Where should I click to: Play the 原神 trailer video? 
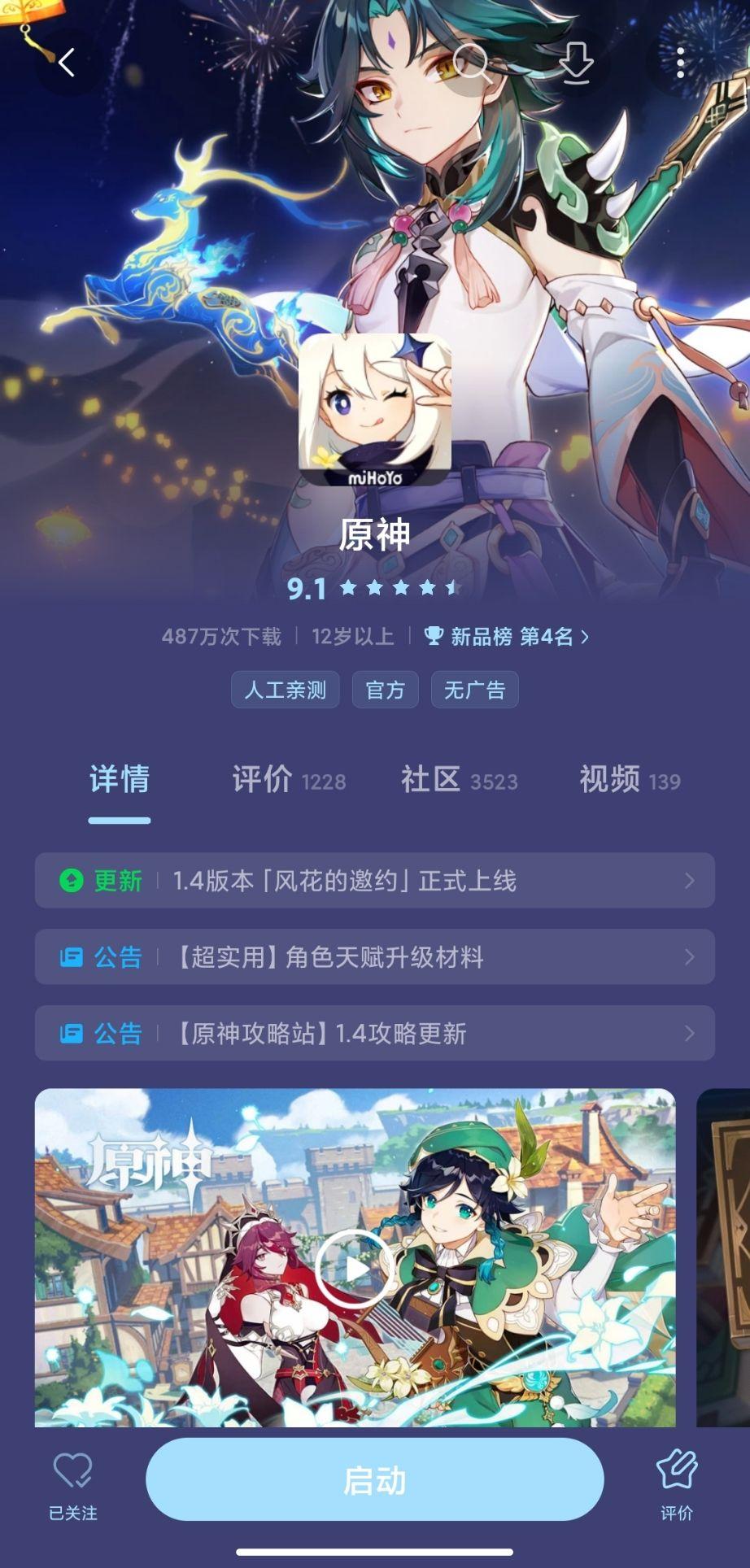[355, 1268]
